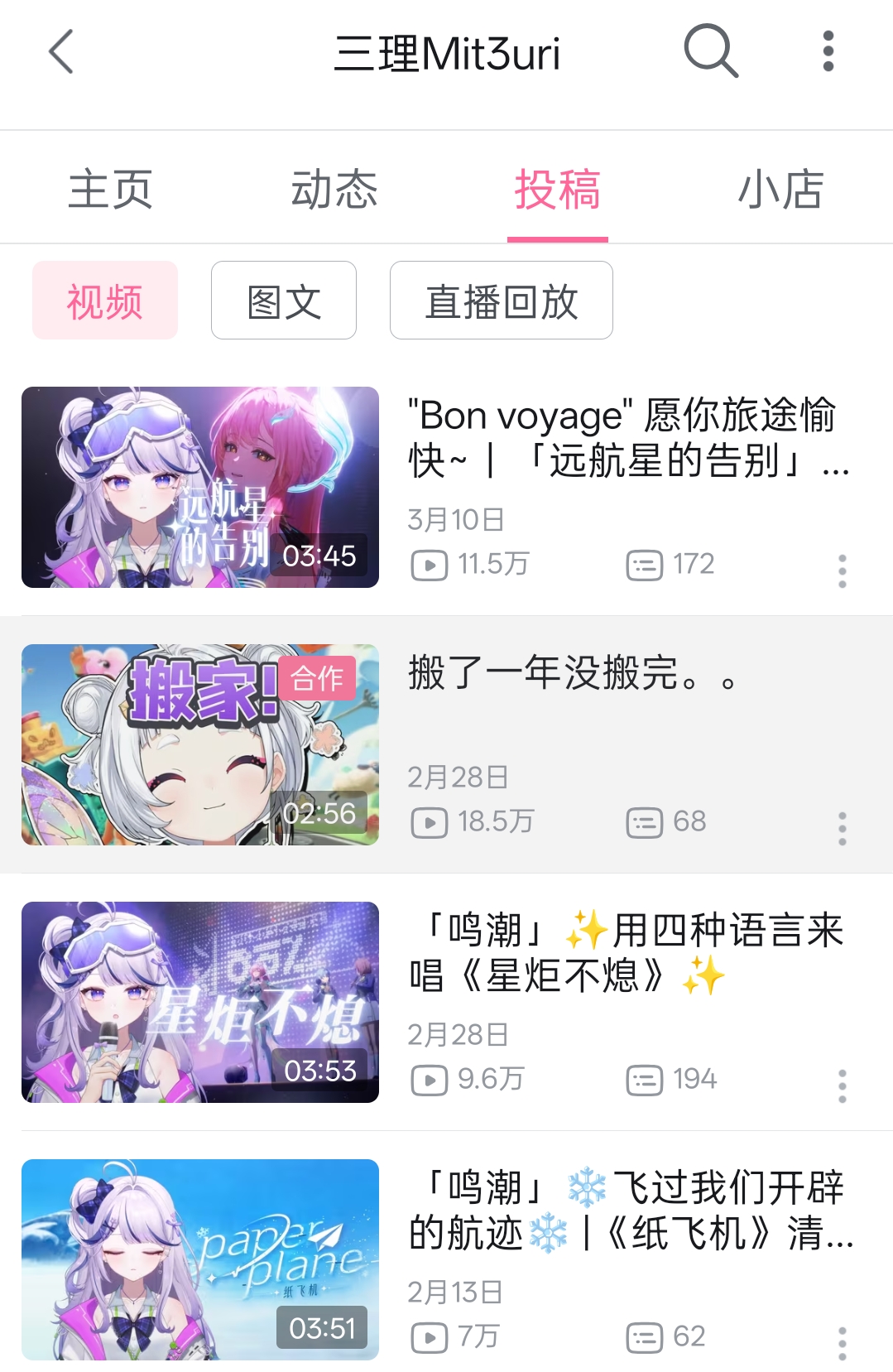Go back from 三理Mit3uri's page
Screen dimensions: 893x1372
62,52
